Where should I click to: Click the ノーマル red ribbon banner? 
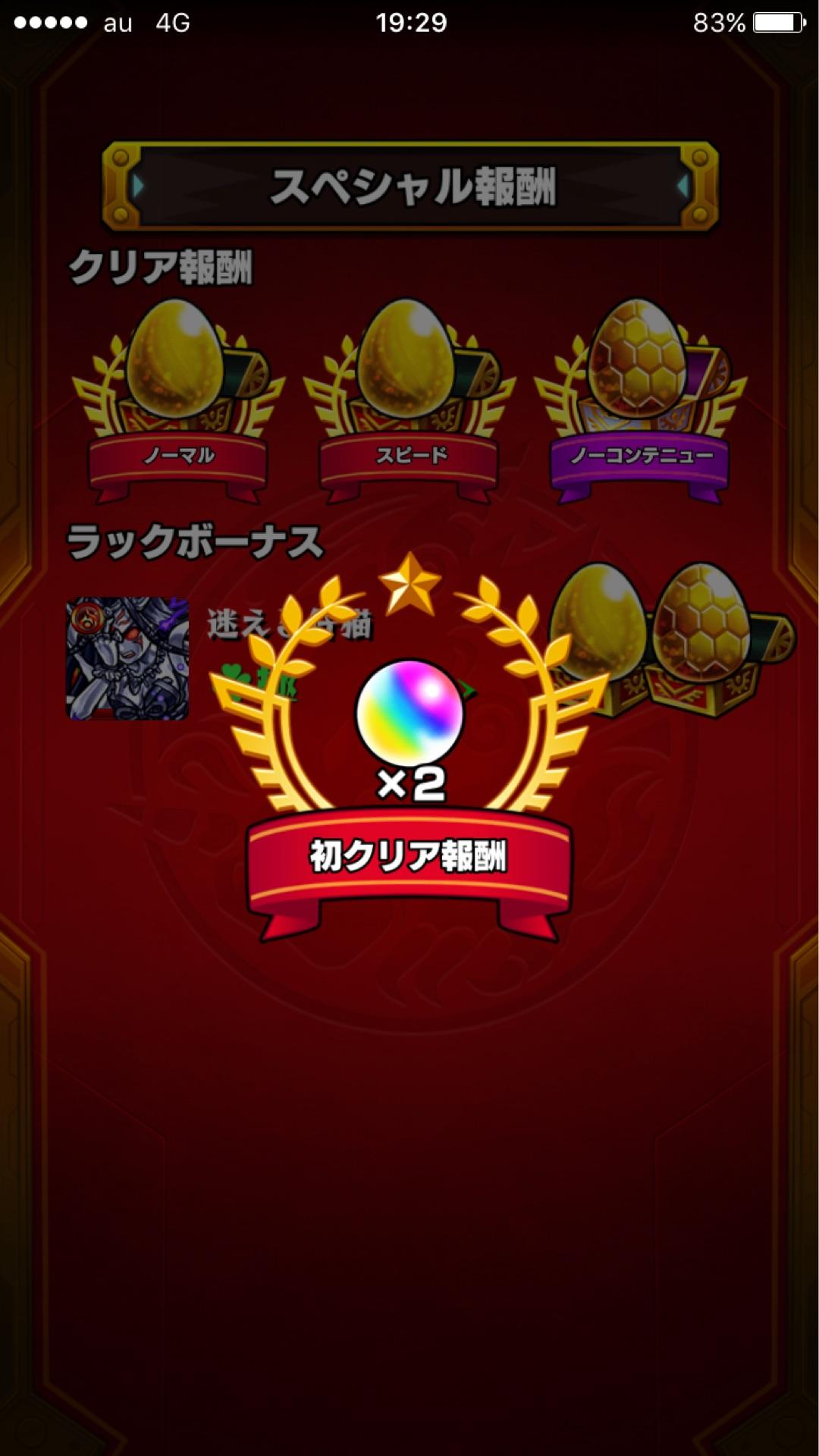click(180, 453)
